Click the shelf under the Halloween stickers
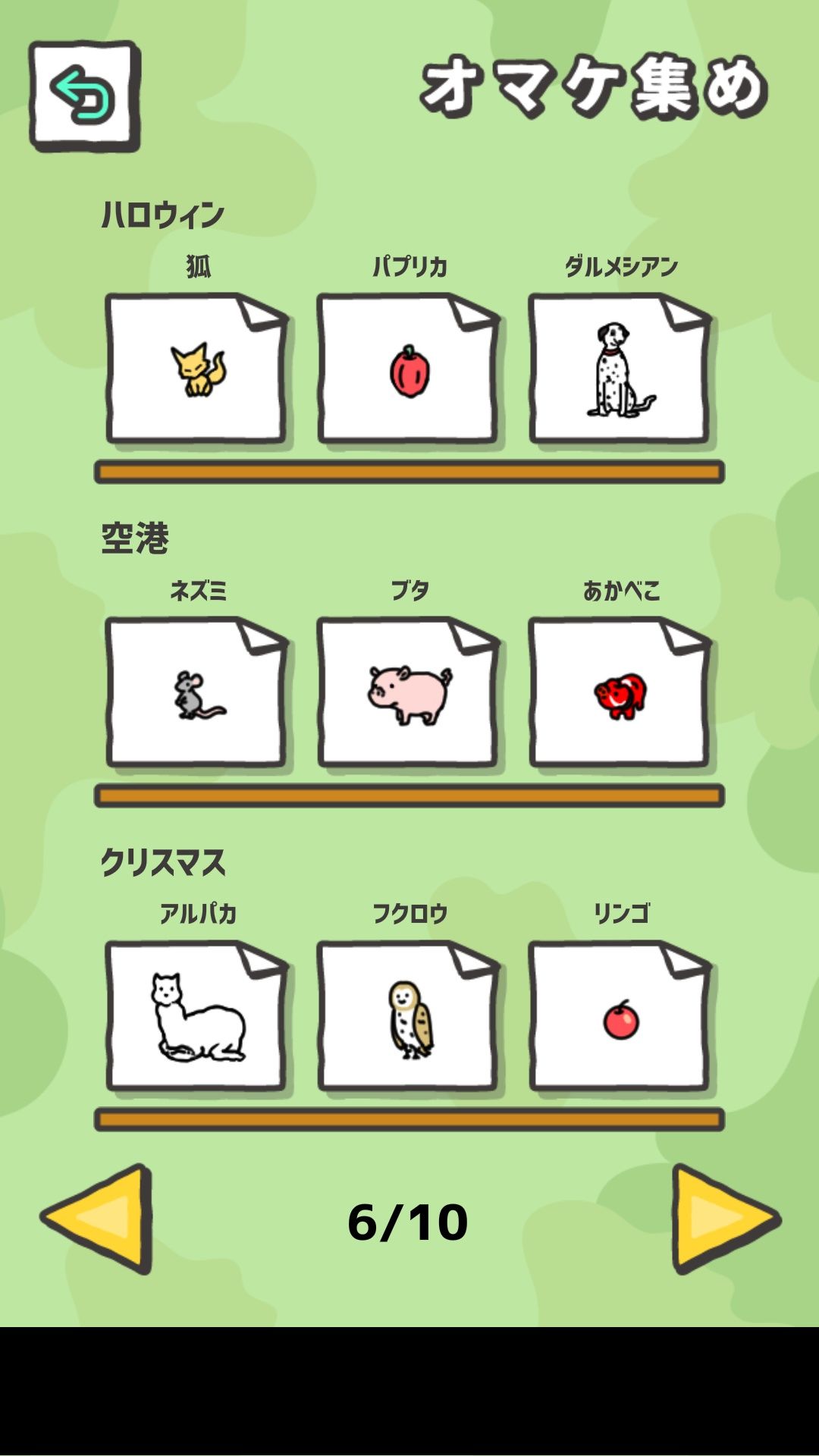The width and height of the screenshot is (819, 1456). pyautogui.click(x=409, y=472)
